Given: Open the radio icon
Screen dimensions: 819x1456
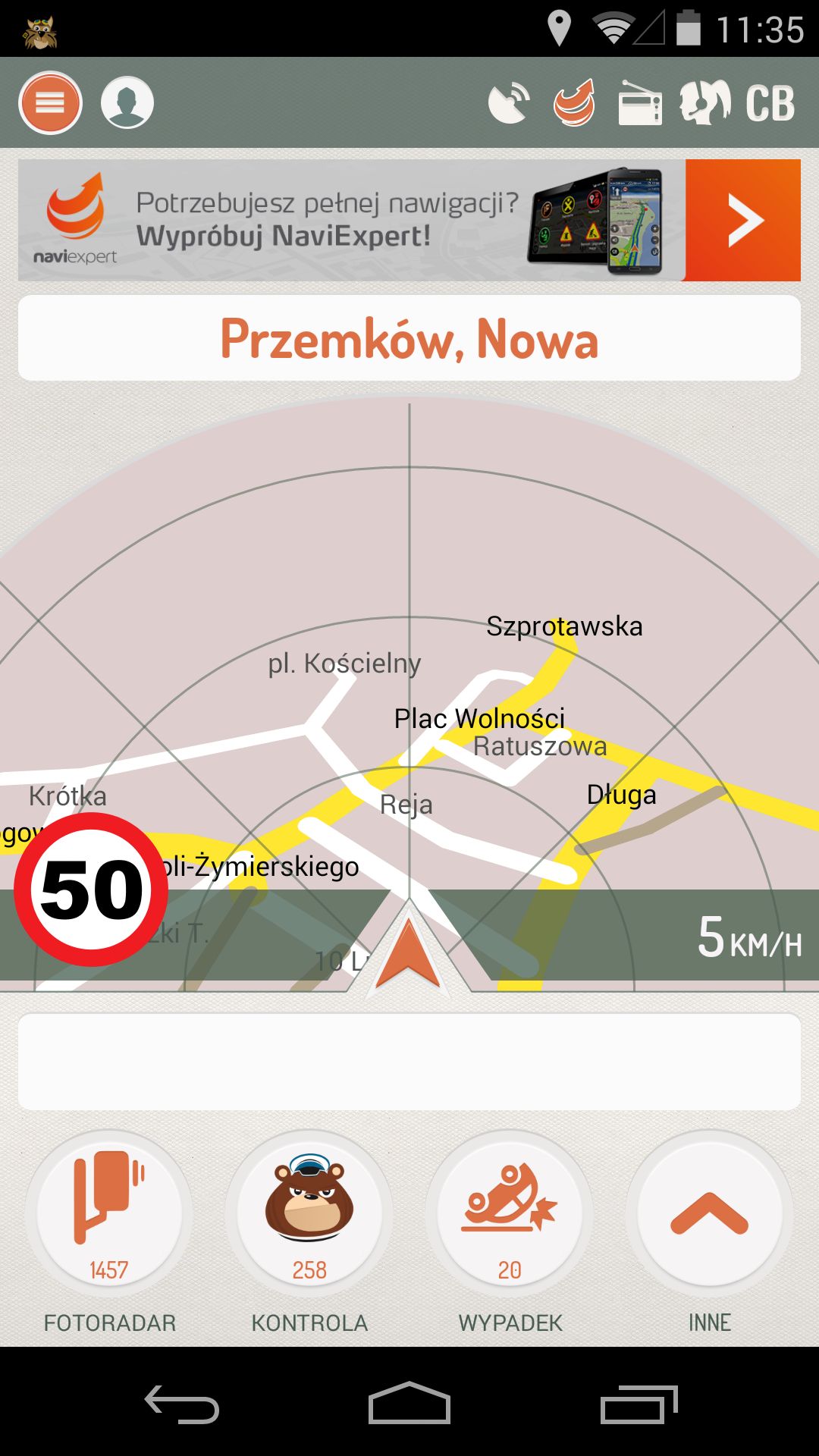Looking at the screenshot, I should point(640,102).
